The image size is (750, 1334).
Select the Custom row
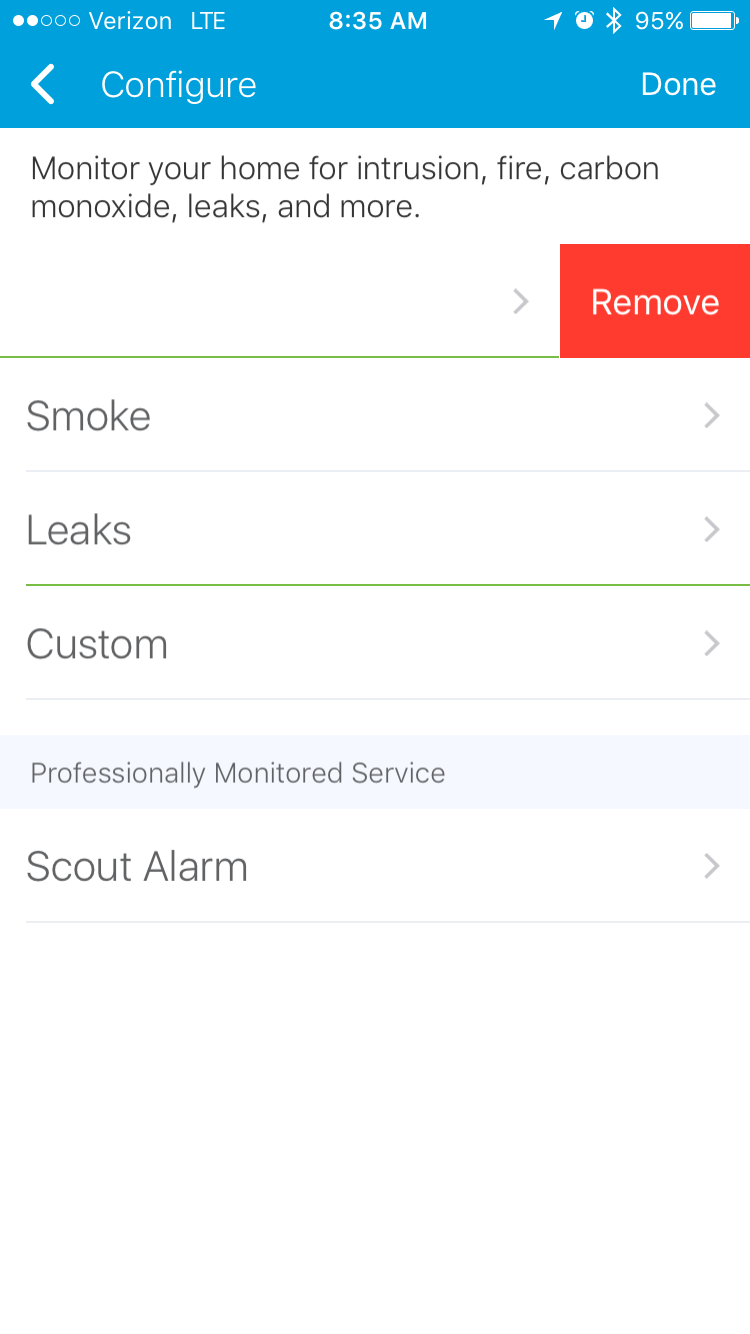(375, 643)
